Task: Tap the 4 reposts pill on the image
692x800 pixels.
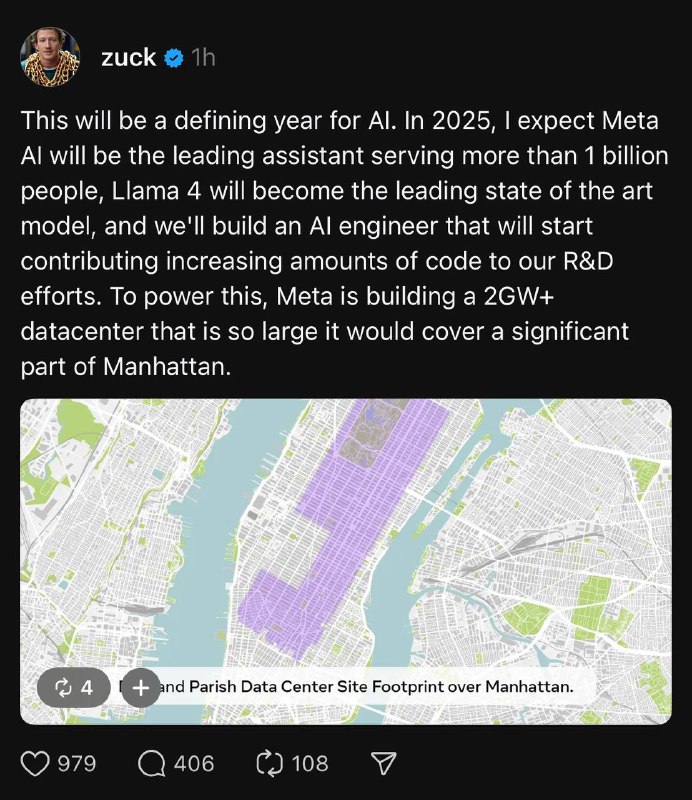Action: (x=73, y=688)
